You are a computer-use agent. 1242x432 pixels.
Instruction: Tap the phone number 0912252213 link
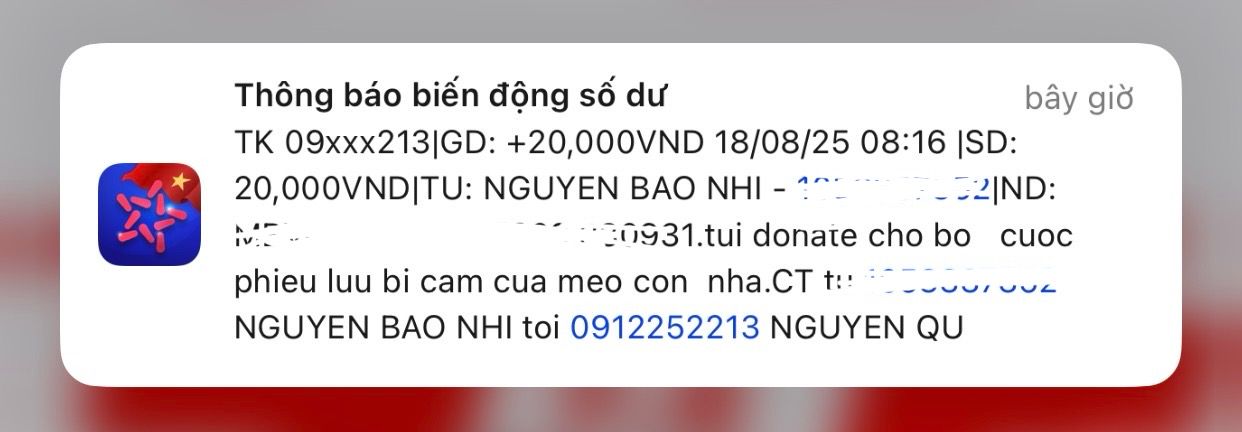[x=665, y=327]
